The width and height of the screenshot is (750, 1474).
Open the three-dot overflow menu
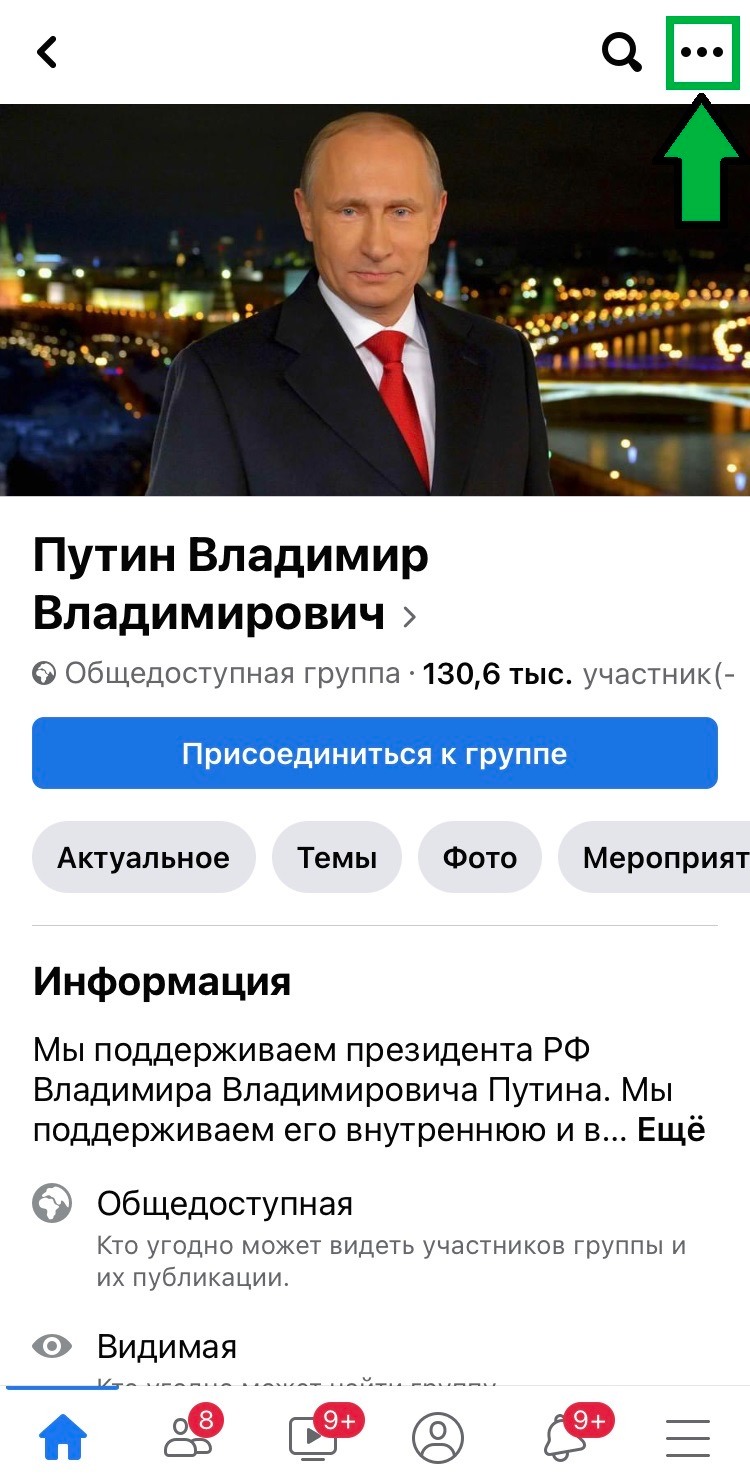(x=702, y=52)
